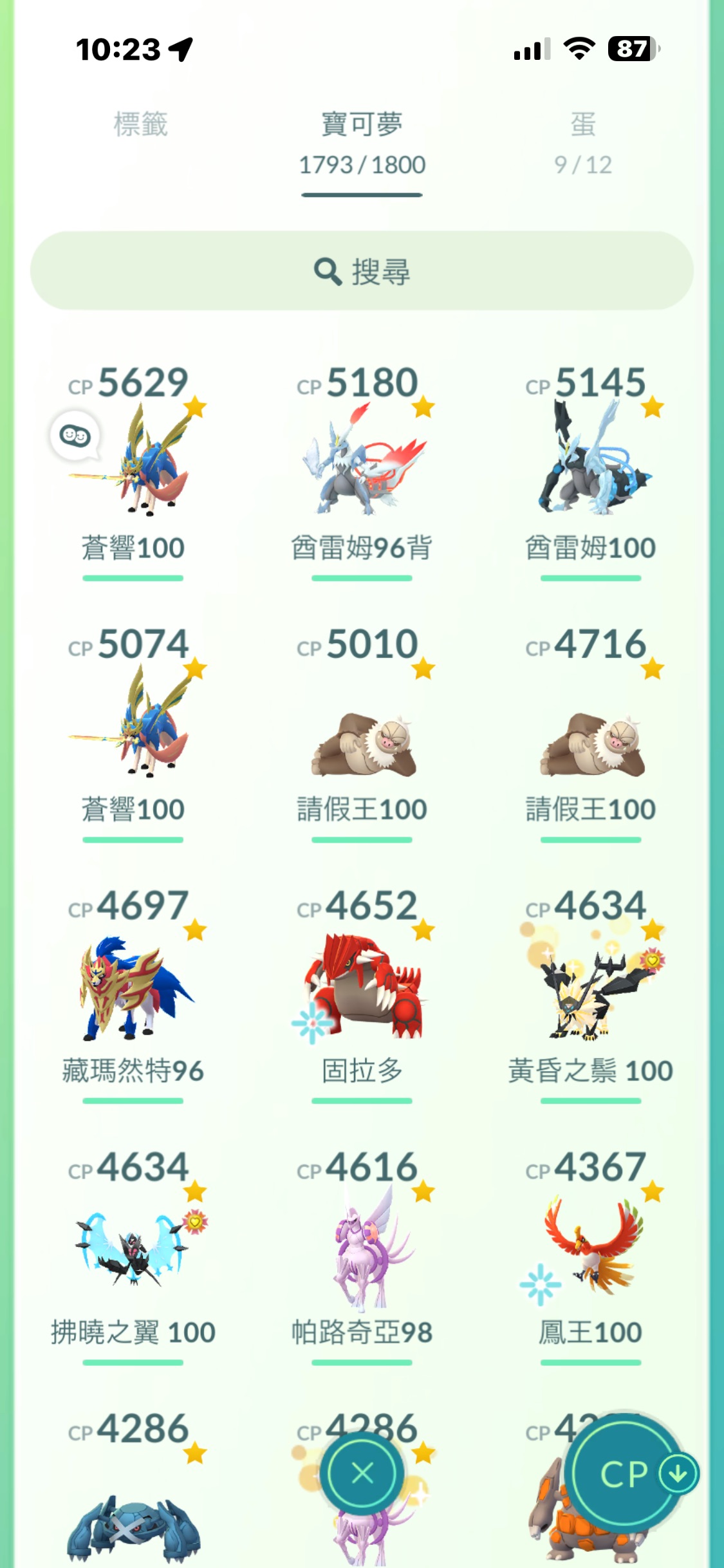Open 請假王100 with CP 4716
Viewport: 724px width, 1568px height.
pyautogui.click(x=590, y=740)
